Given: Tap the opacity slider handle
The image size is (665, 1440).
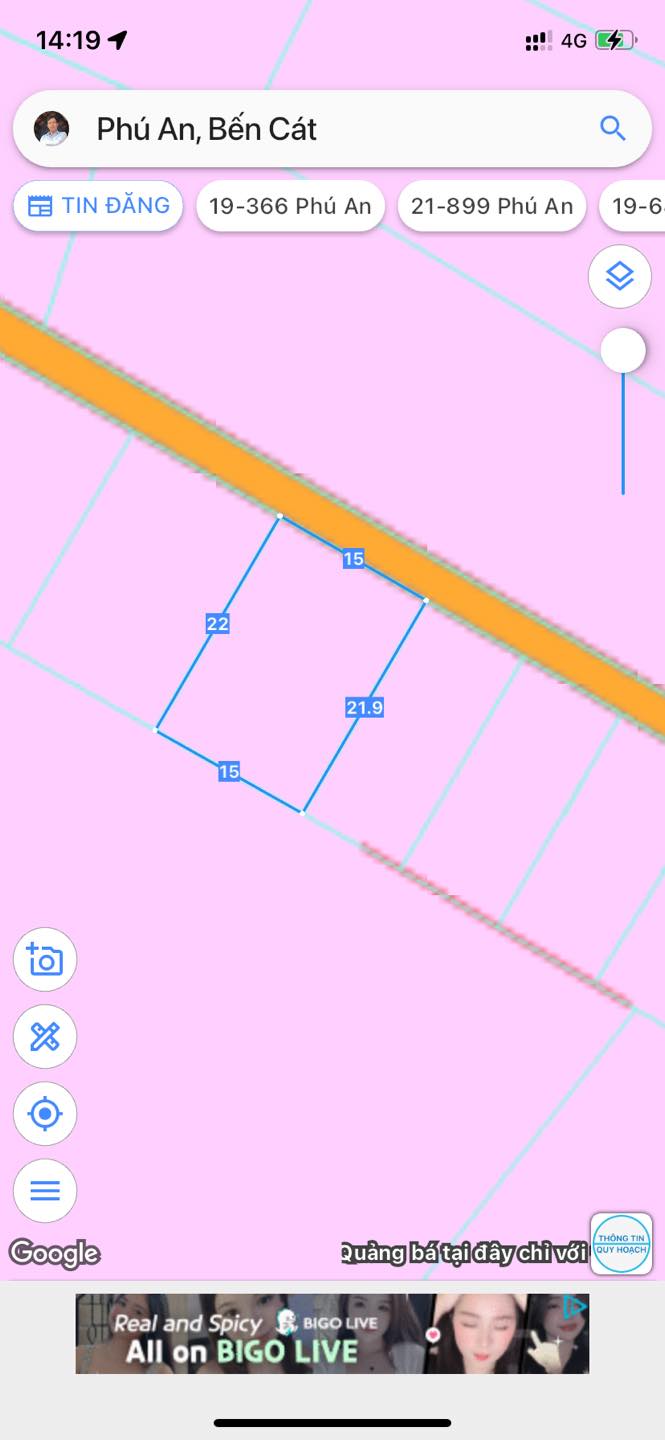Looking at the screenshot, I should (x=623, y=351).
